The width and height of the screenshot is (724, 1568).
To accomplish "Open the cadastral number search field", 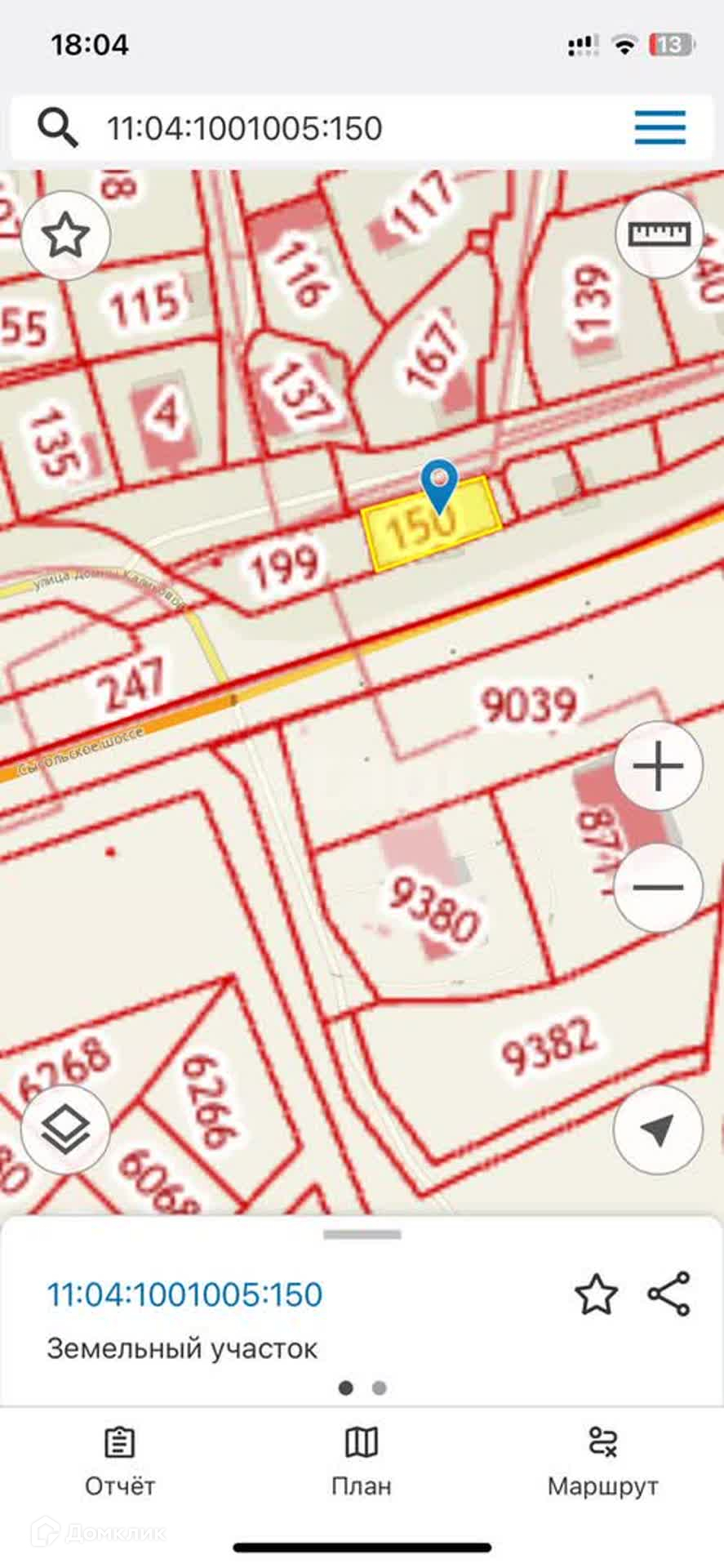I will 326,128.
